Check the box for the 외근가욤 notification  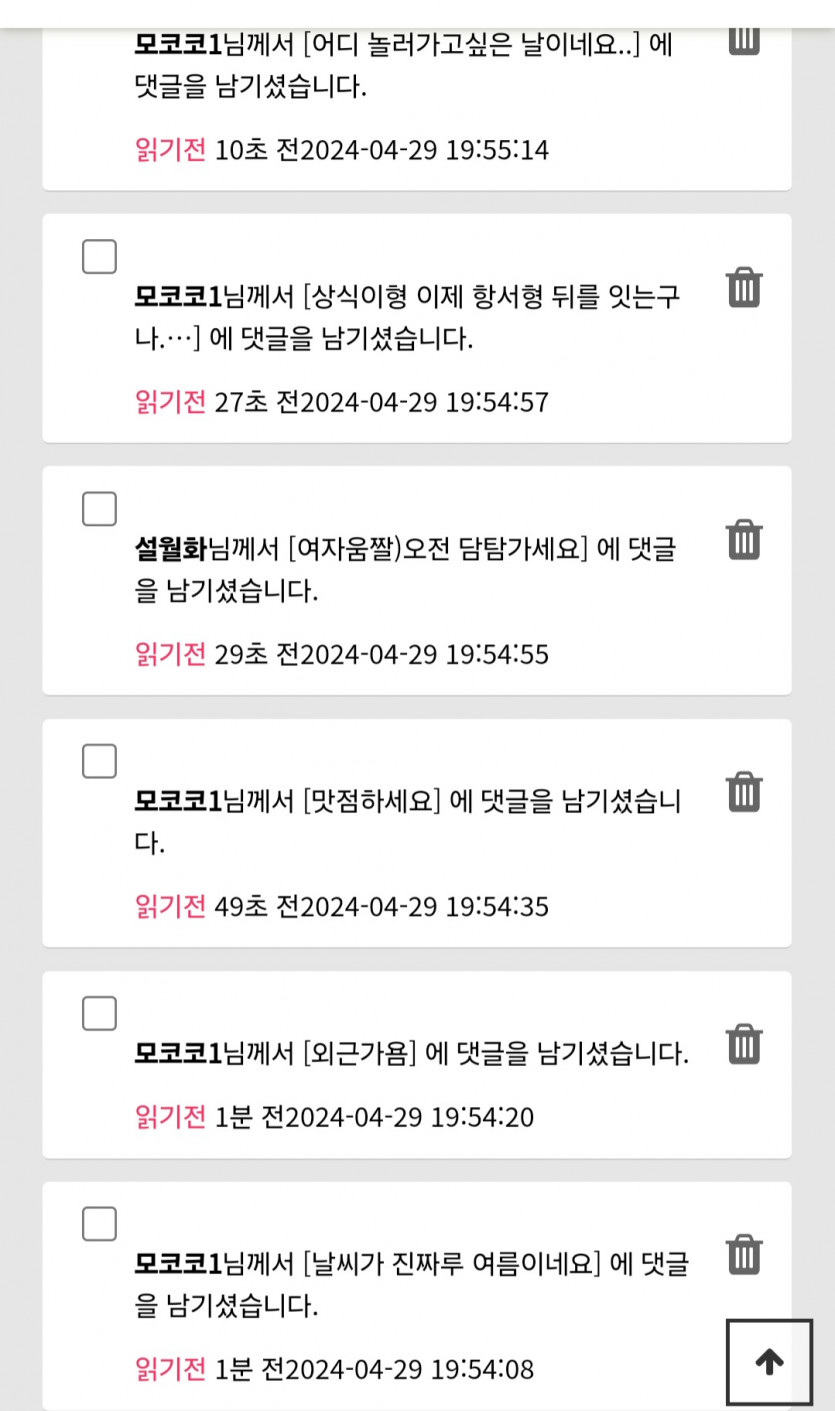point(99,1013)
